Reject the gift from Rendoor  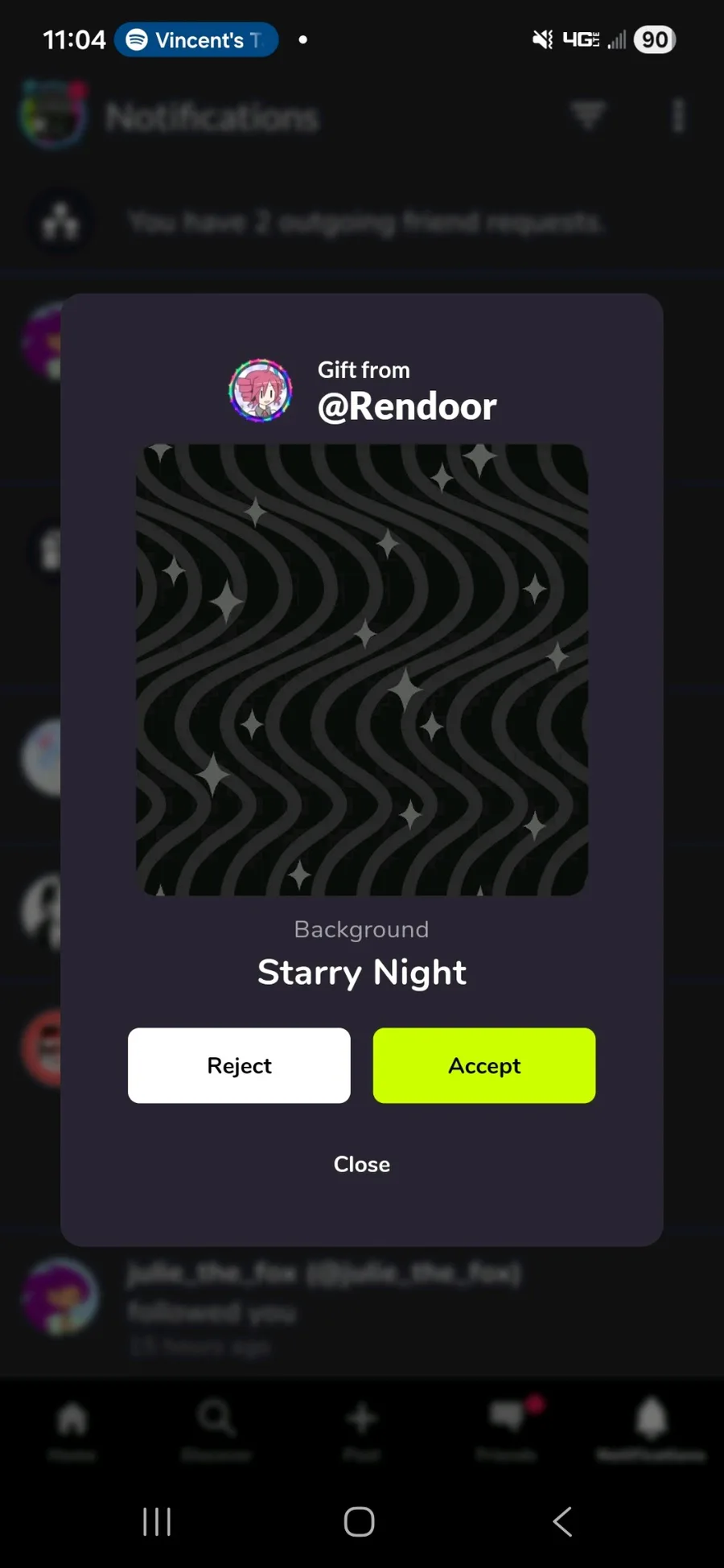tap(239, 1065)
